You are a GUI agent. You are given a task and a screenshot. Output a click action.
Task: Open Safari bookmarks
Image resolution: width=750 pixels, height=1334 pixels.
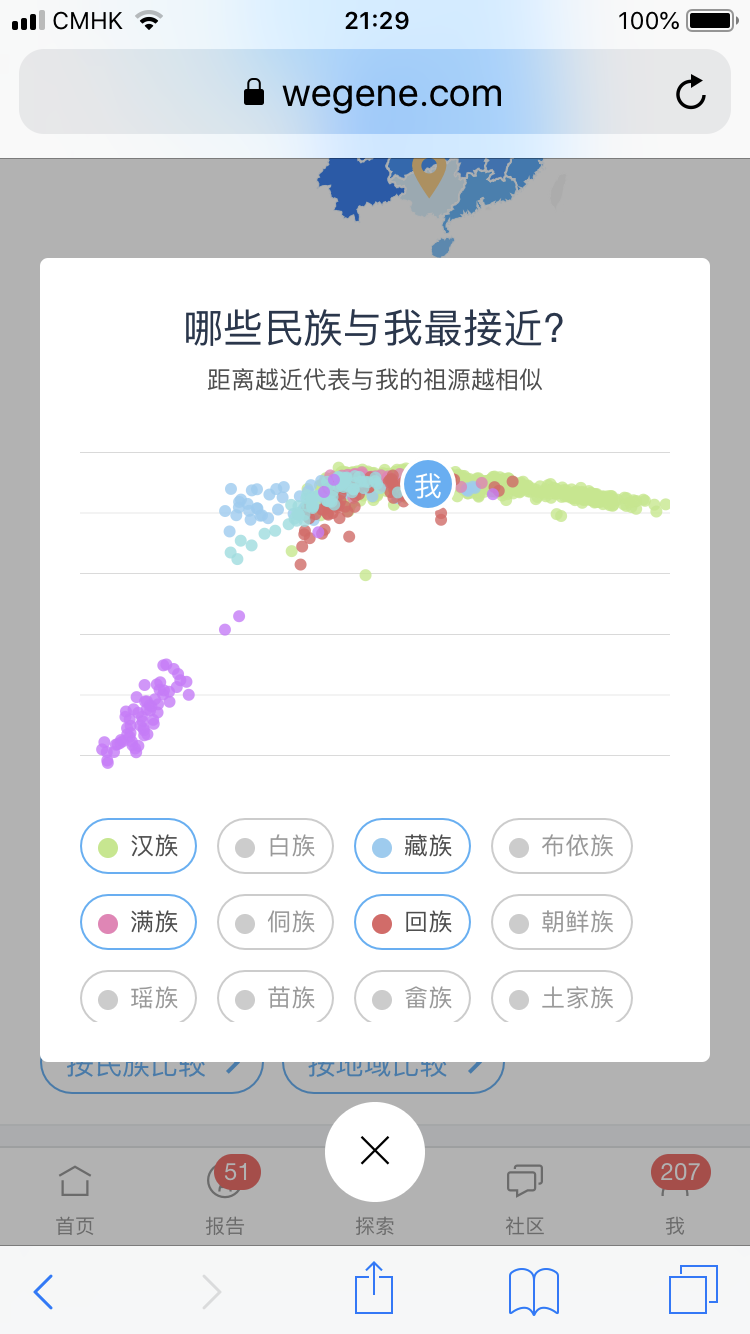[x=534, y=1291]
